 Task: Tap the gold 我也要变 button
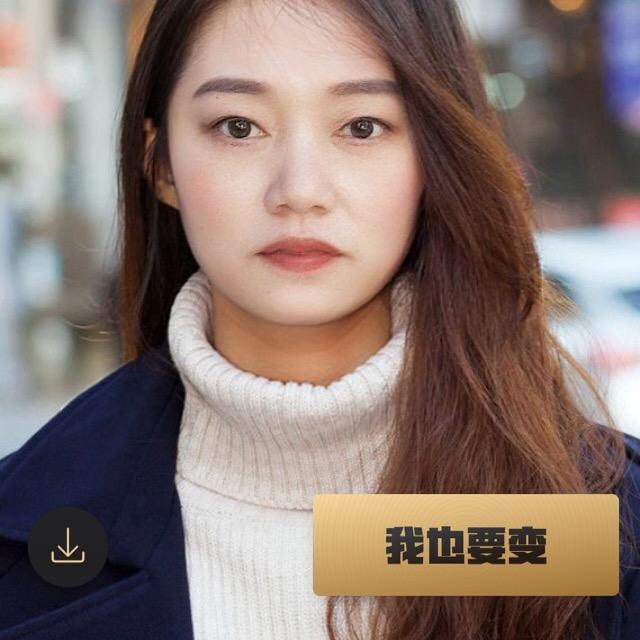[x=466, y=545]
